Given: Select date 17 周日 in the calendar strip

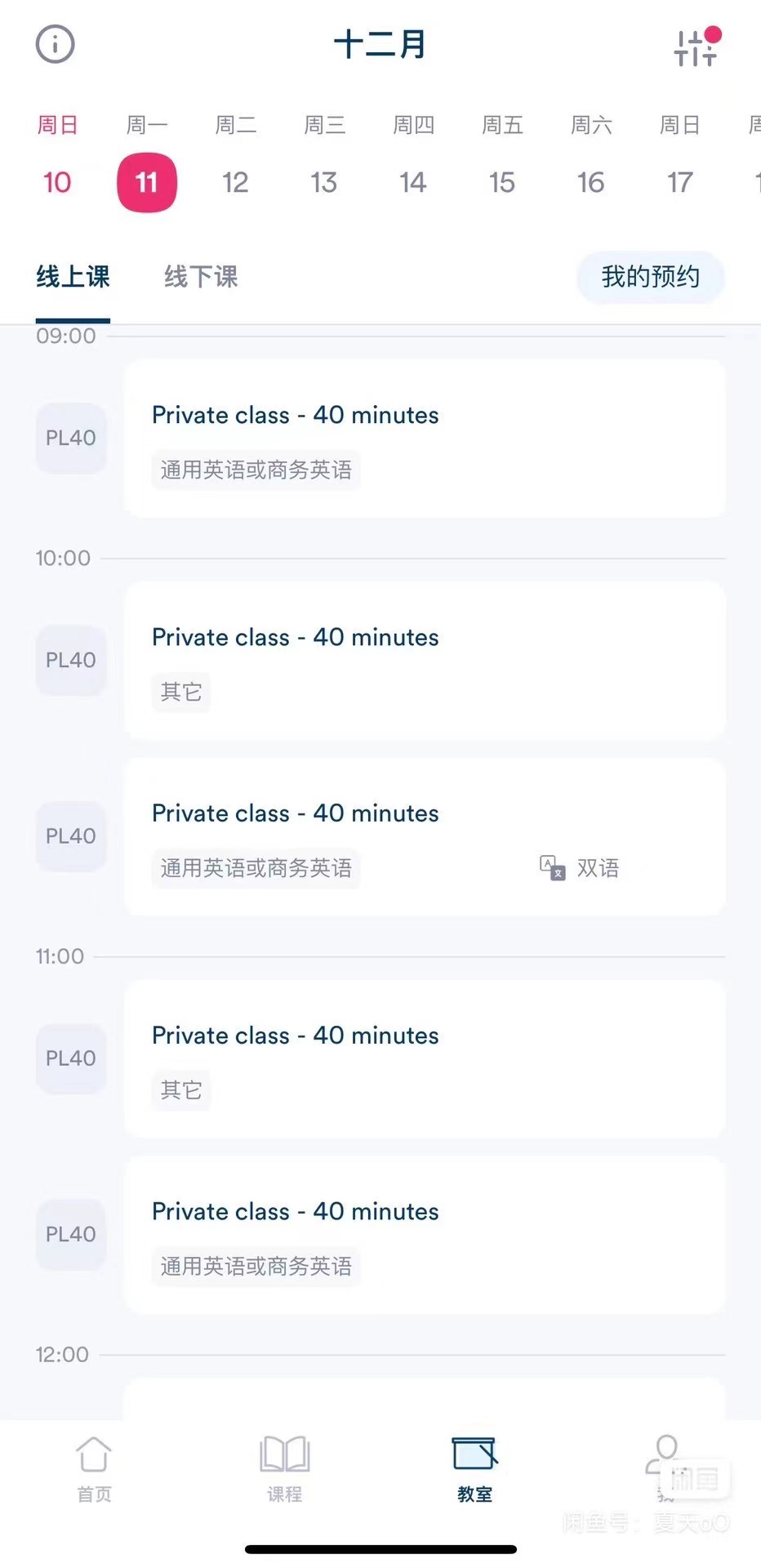Looking at the screenshot, I should (x=679, y=182).
